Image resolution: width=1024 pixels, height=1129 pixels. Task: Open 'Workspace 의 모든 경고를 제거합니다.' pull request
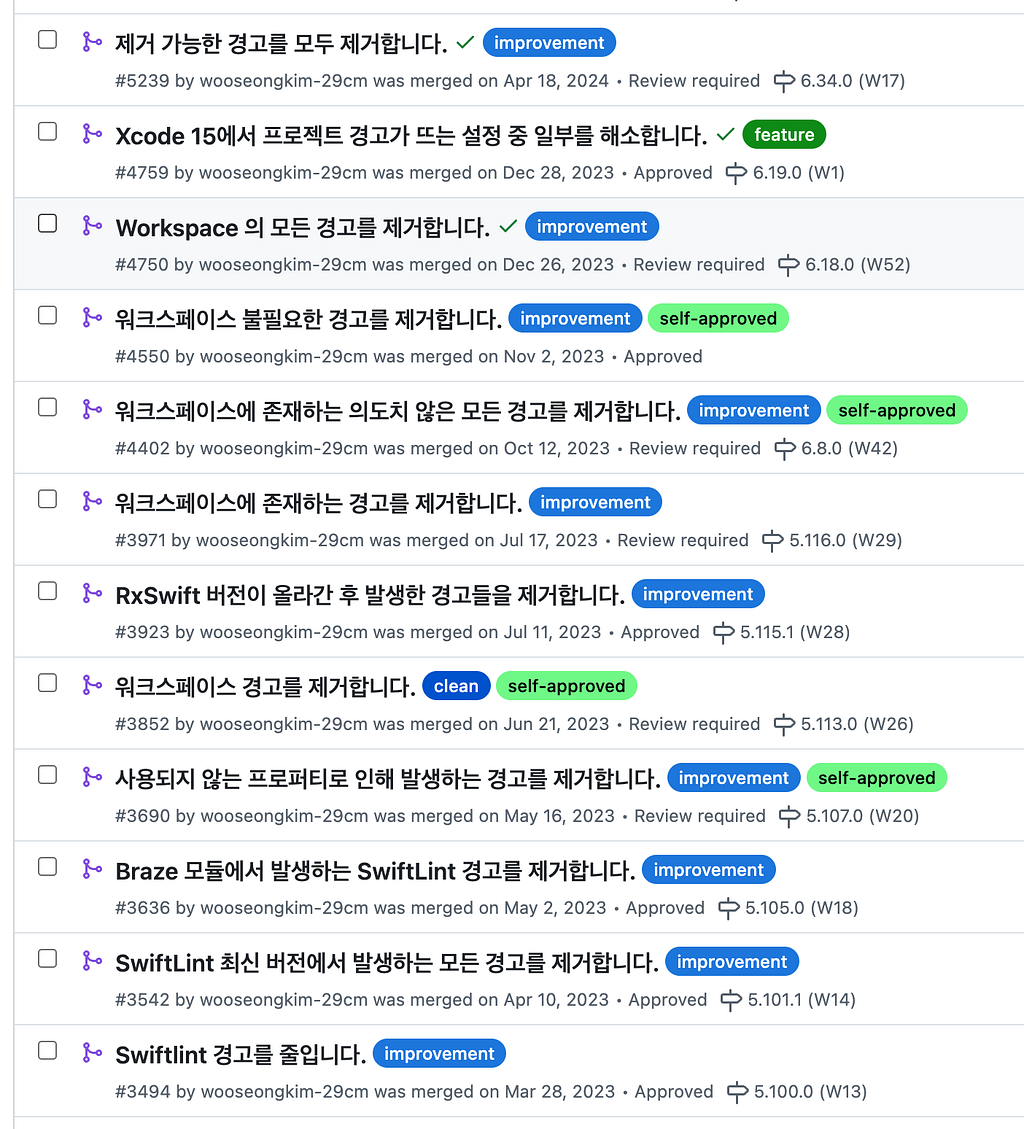pos(302,228)
